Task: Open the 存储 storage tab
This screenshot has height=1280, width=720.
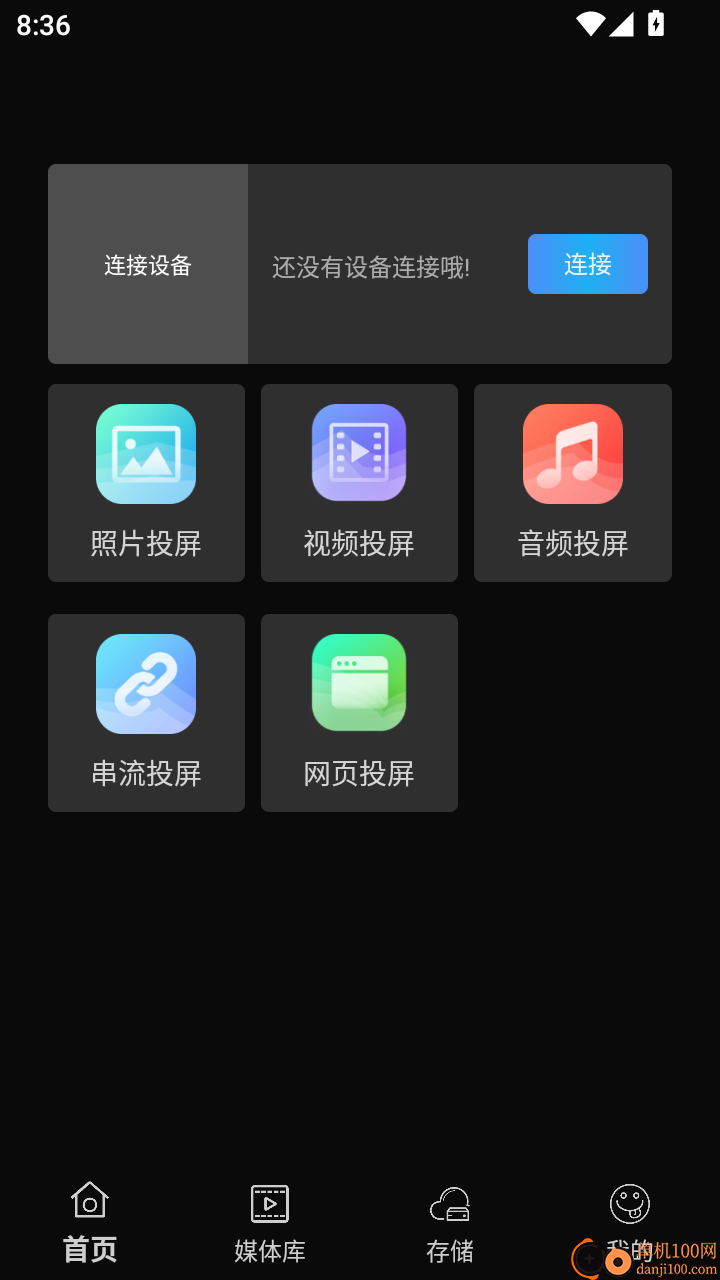Action: tap(449, 1249)
